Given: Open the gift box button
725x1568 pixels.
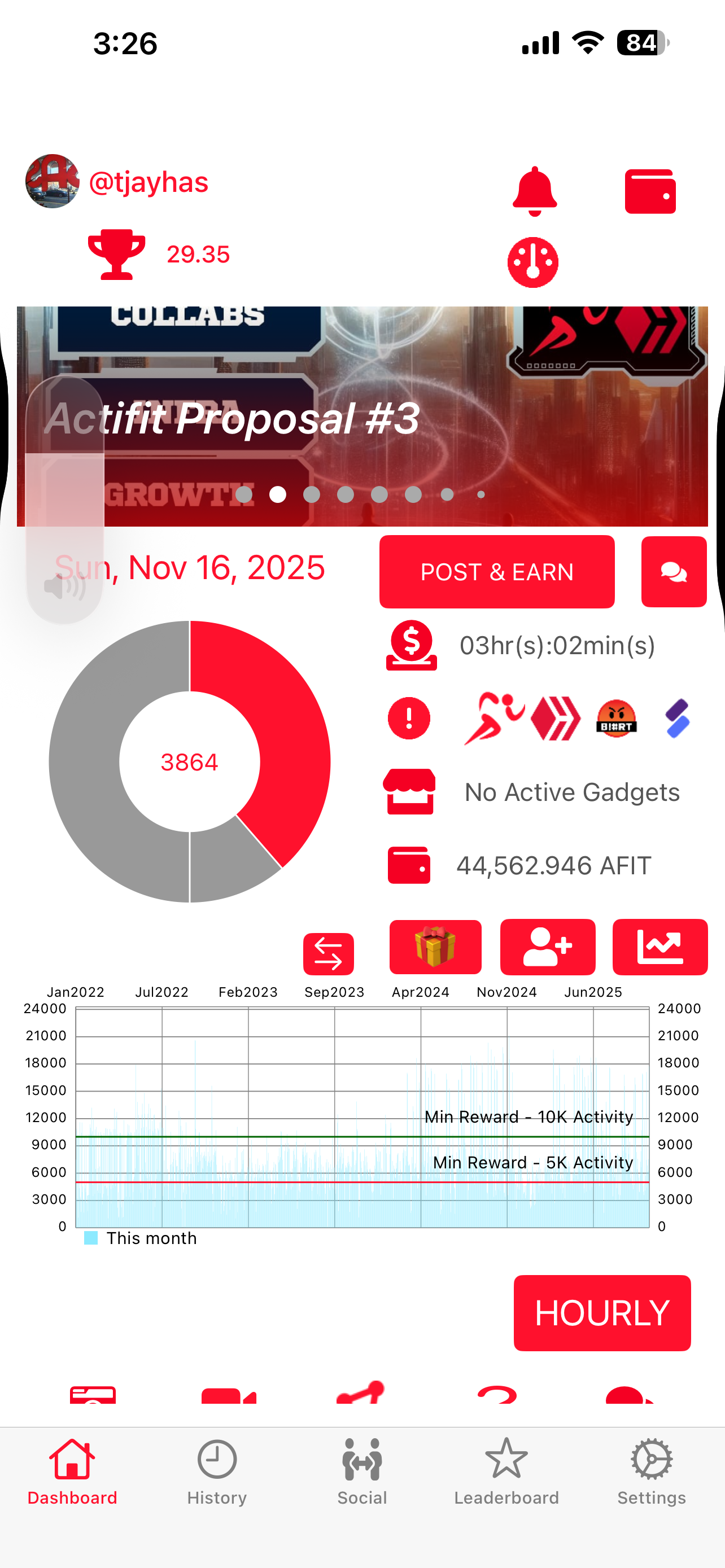Looking at the screenshot, I should (x=435, y=947).
